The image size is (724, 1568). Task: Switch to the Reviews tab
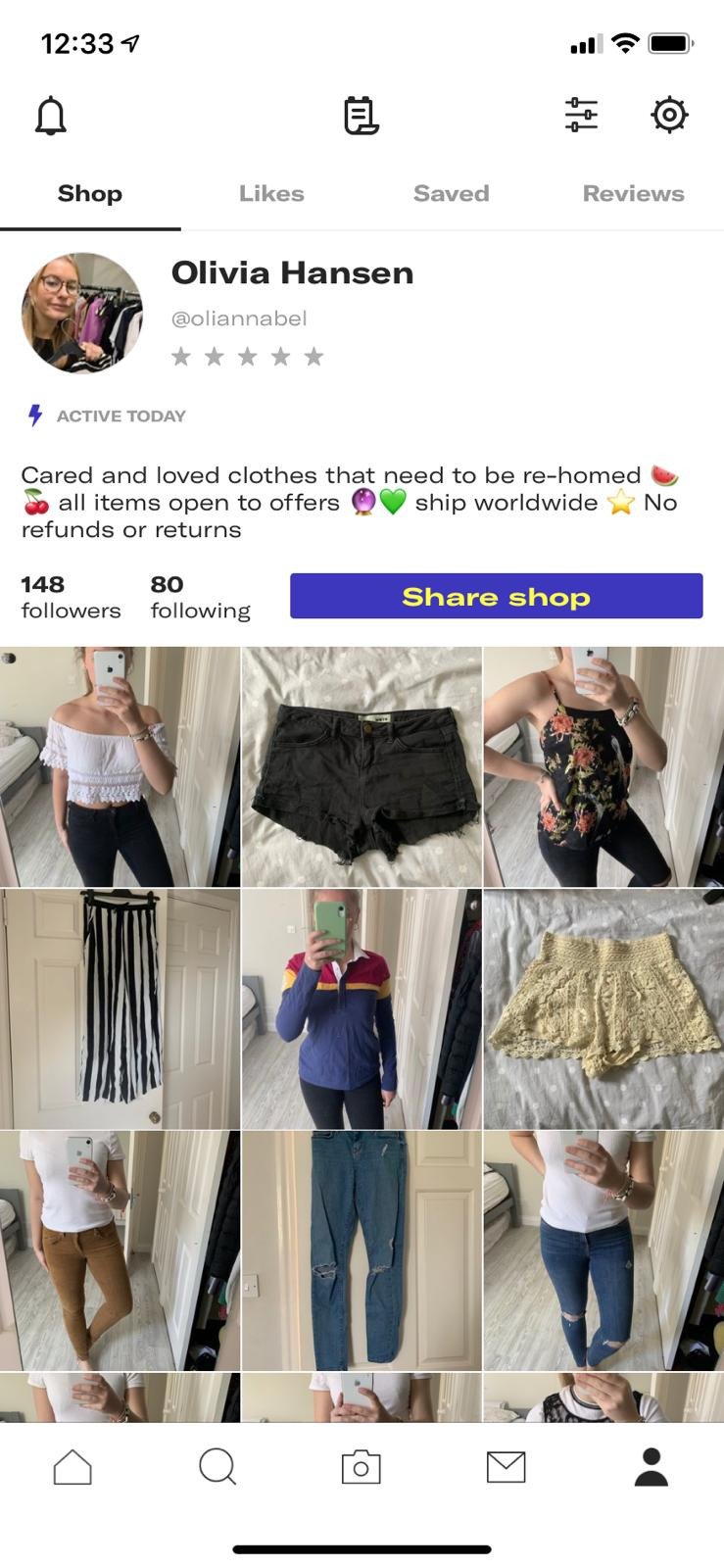[x=633, y=194]
